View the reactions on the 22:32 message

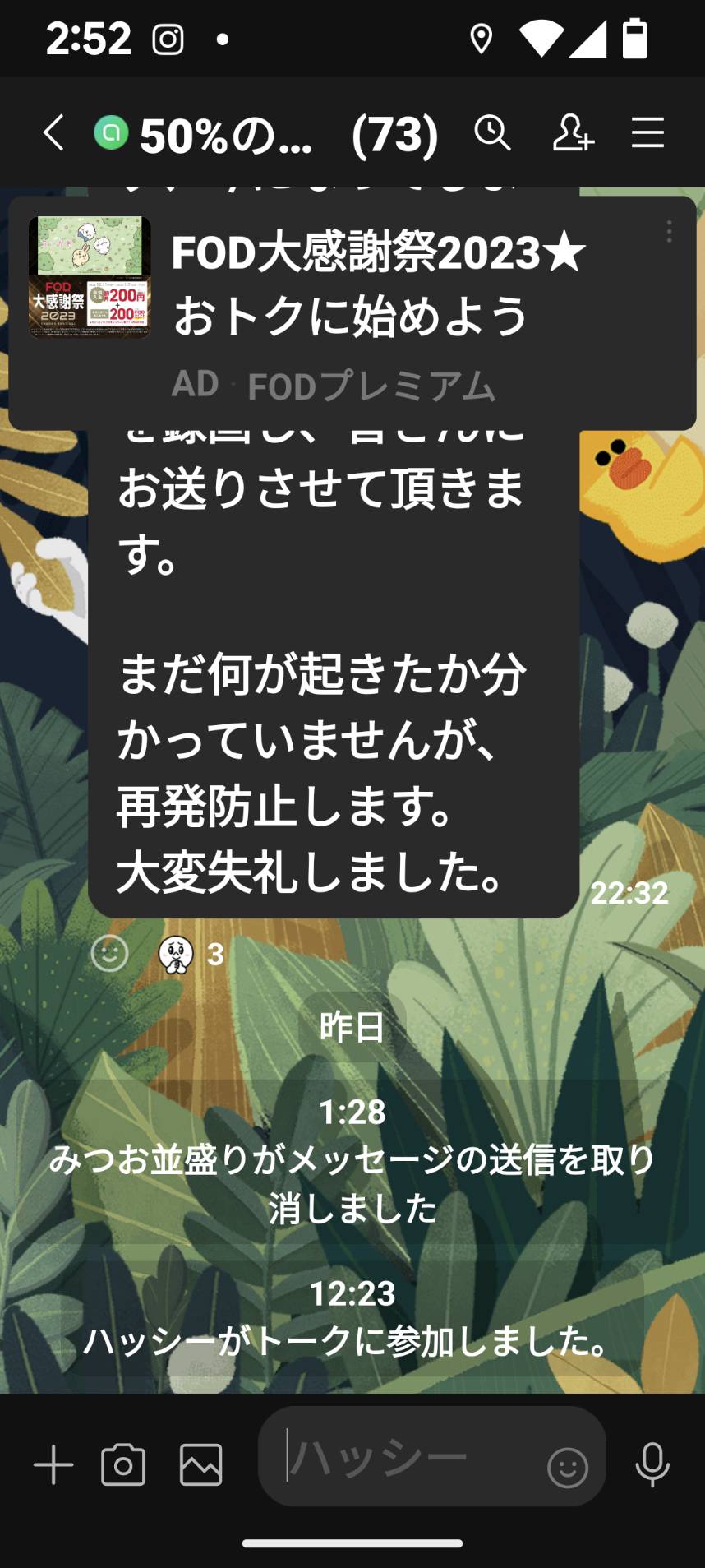pos(191,955)
